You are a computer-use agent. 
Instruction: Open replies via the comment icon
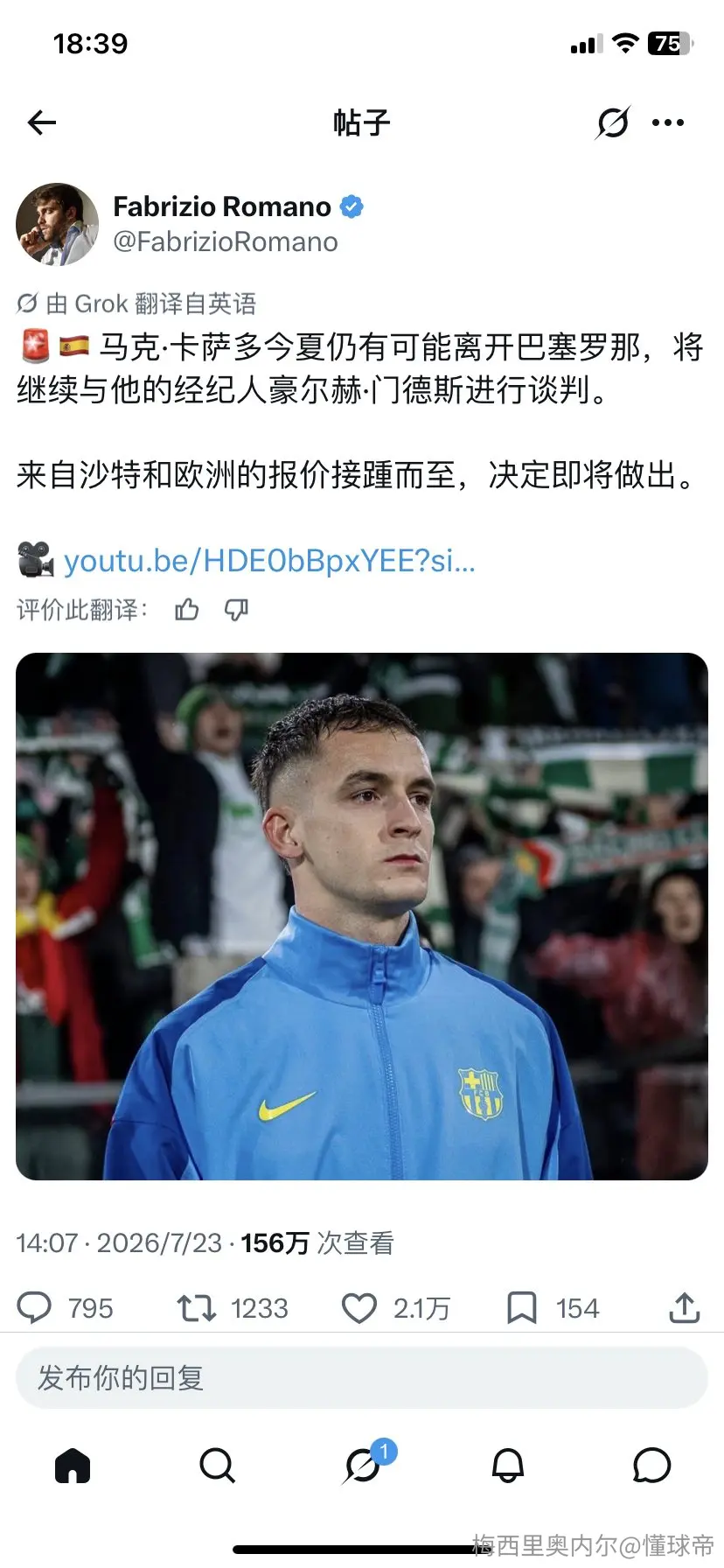pyautogui.click(x=35, y=1308)
